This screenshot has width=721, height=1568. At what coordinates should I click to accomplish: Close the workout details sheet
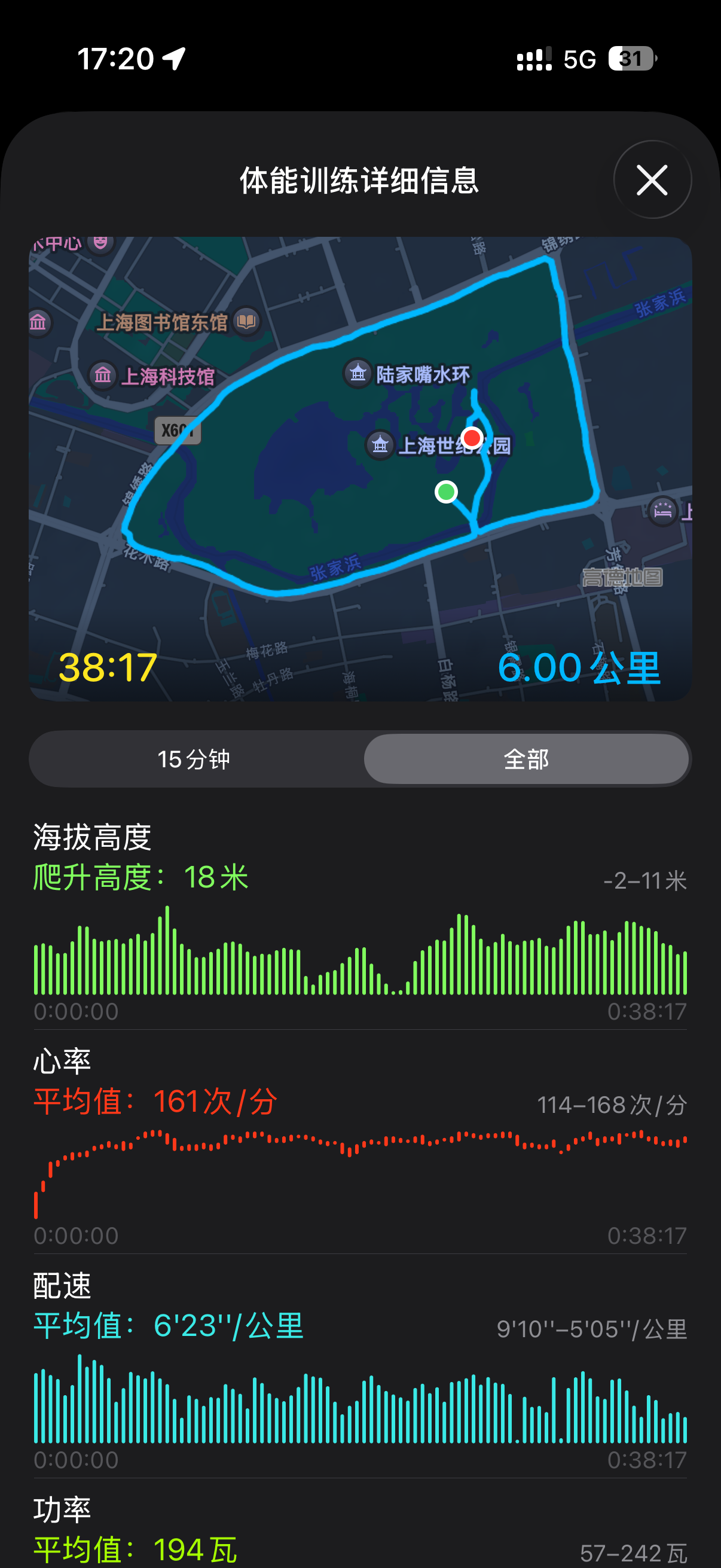pyautogui.click(x=652, y=179)
